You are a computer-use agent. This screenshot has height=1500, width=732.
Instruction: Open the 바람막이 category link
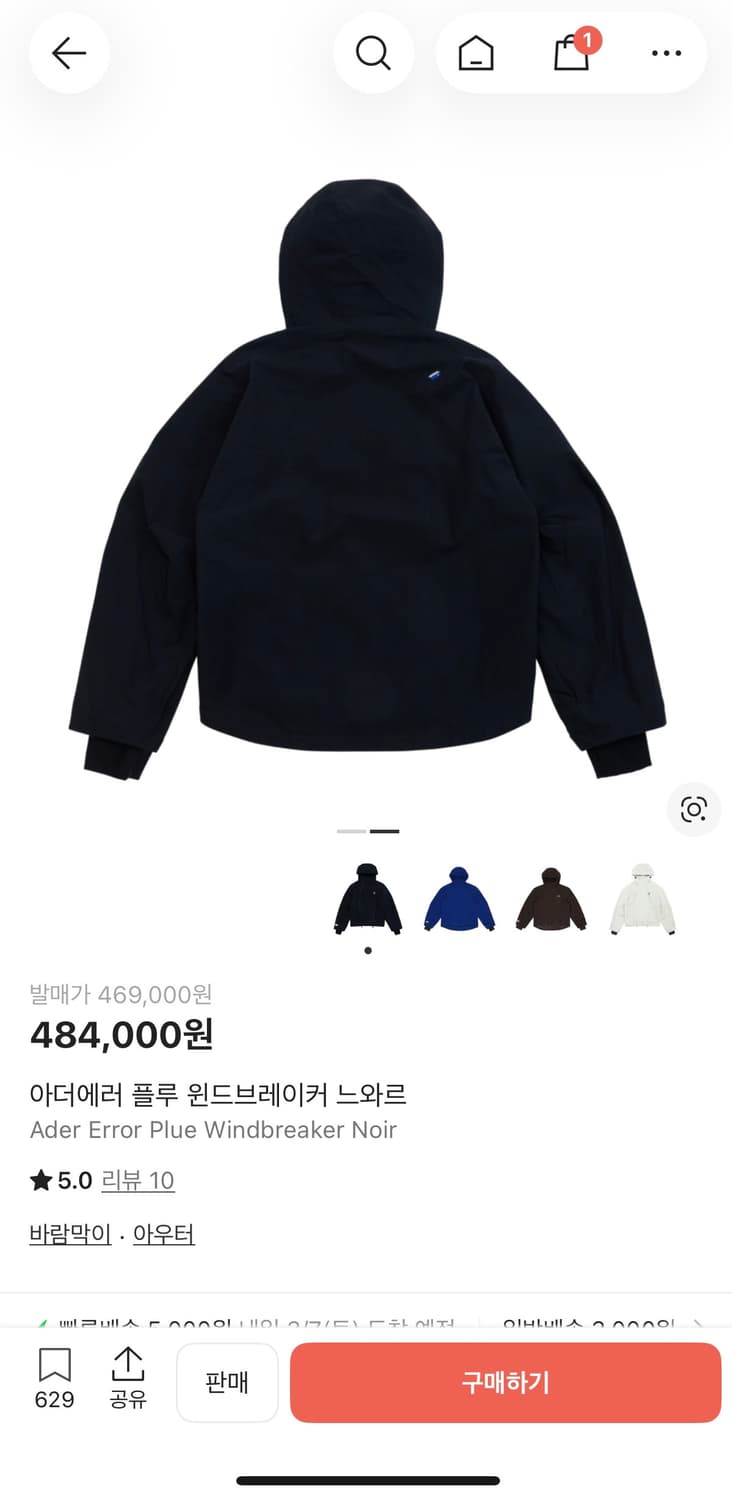pyautogui.click(x=69, y=1234)
